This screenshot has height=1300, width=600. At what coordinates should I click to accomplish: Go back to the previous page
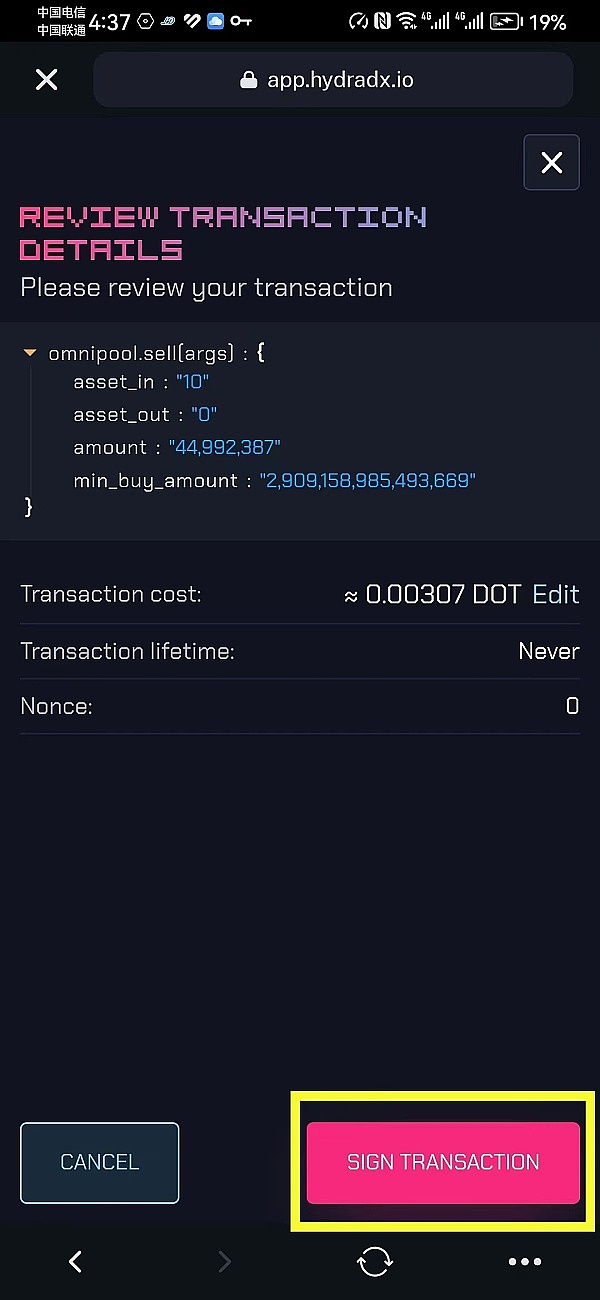(x=75, y=1262)
